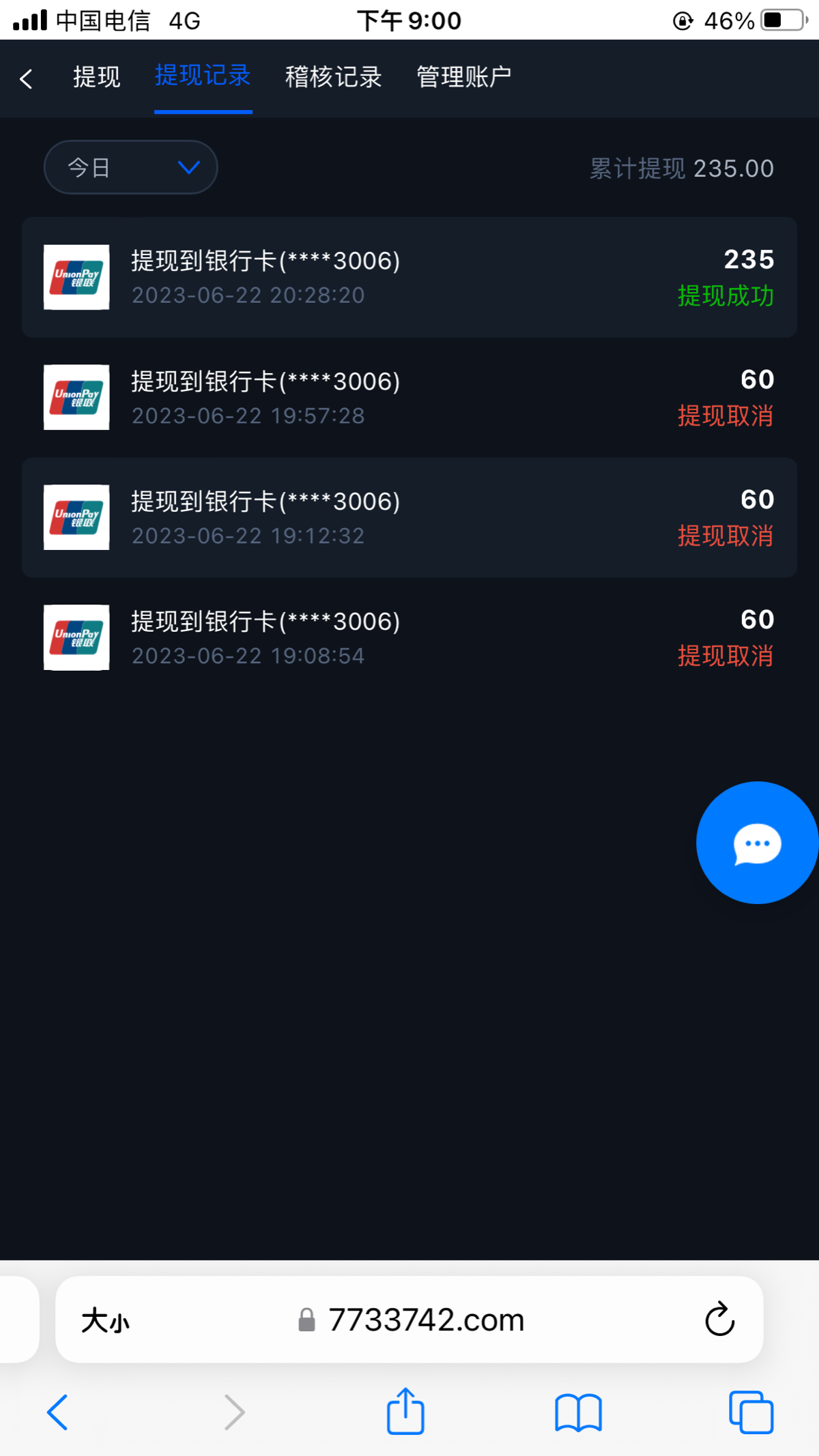Reload the page
The height and width of the screenshot is (1456, 819).
click(x=719, y=1320)
